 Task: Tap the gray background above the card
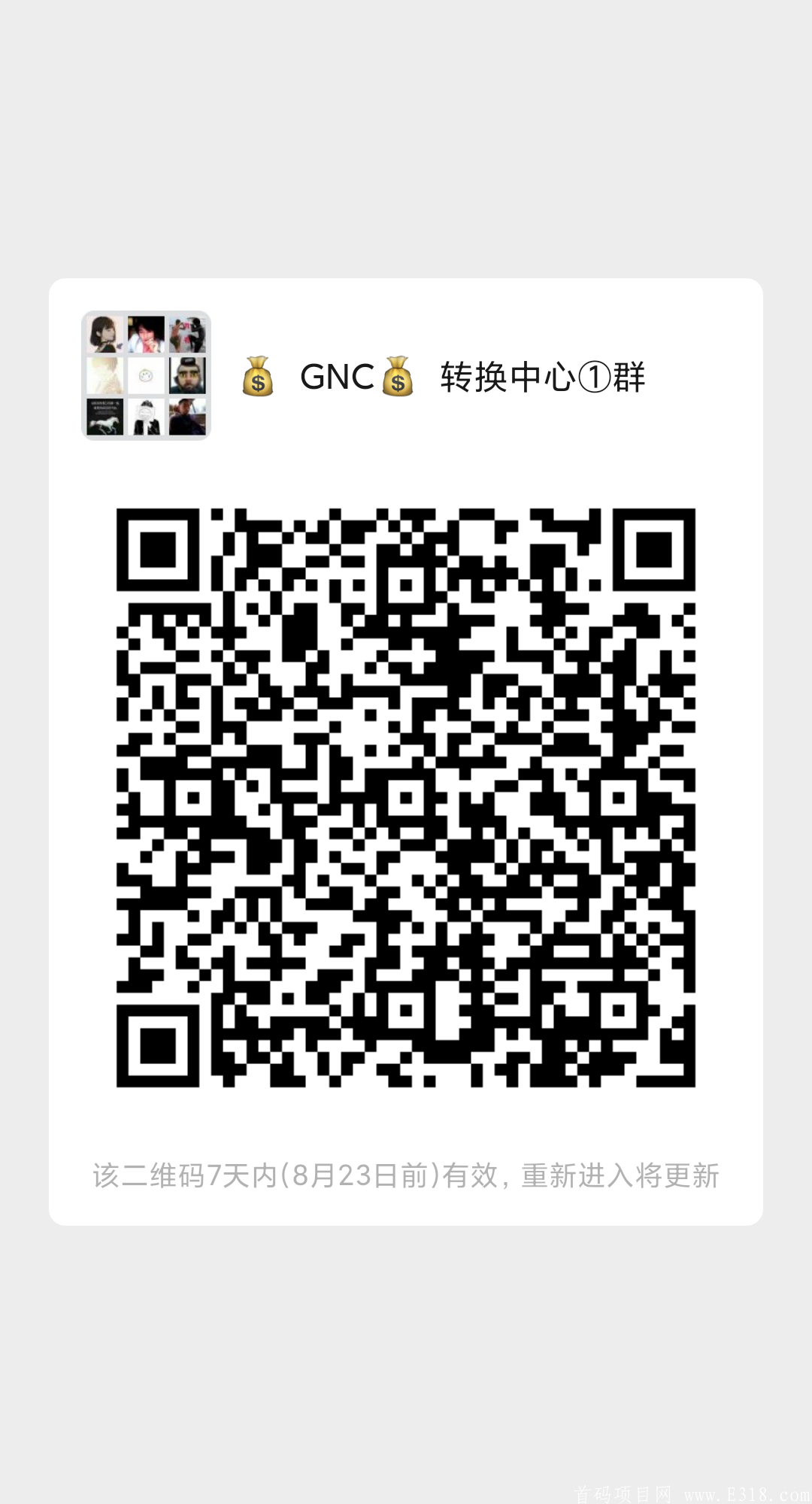[406, 135]
